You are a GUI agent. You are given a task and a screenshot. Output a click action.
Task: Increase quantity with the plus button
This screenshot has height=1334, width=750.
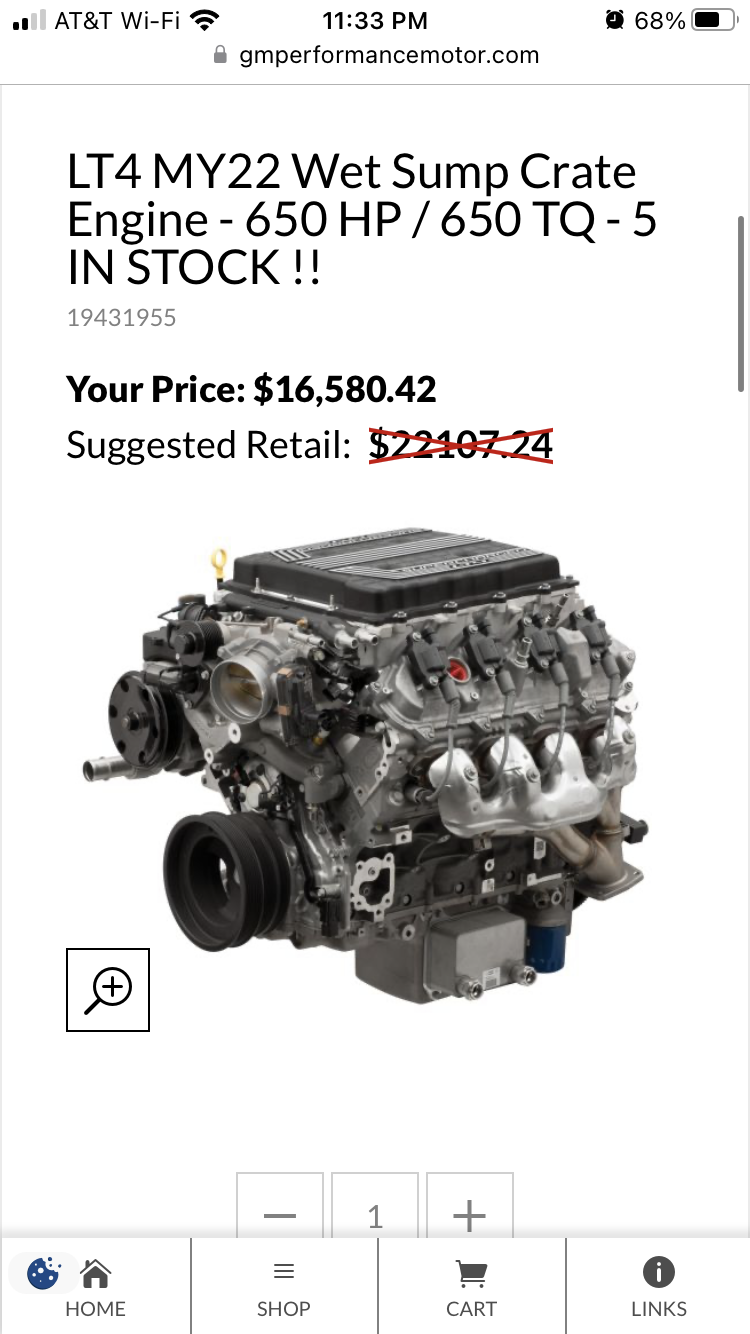click(469, 1214)
